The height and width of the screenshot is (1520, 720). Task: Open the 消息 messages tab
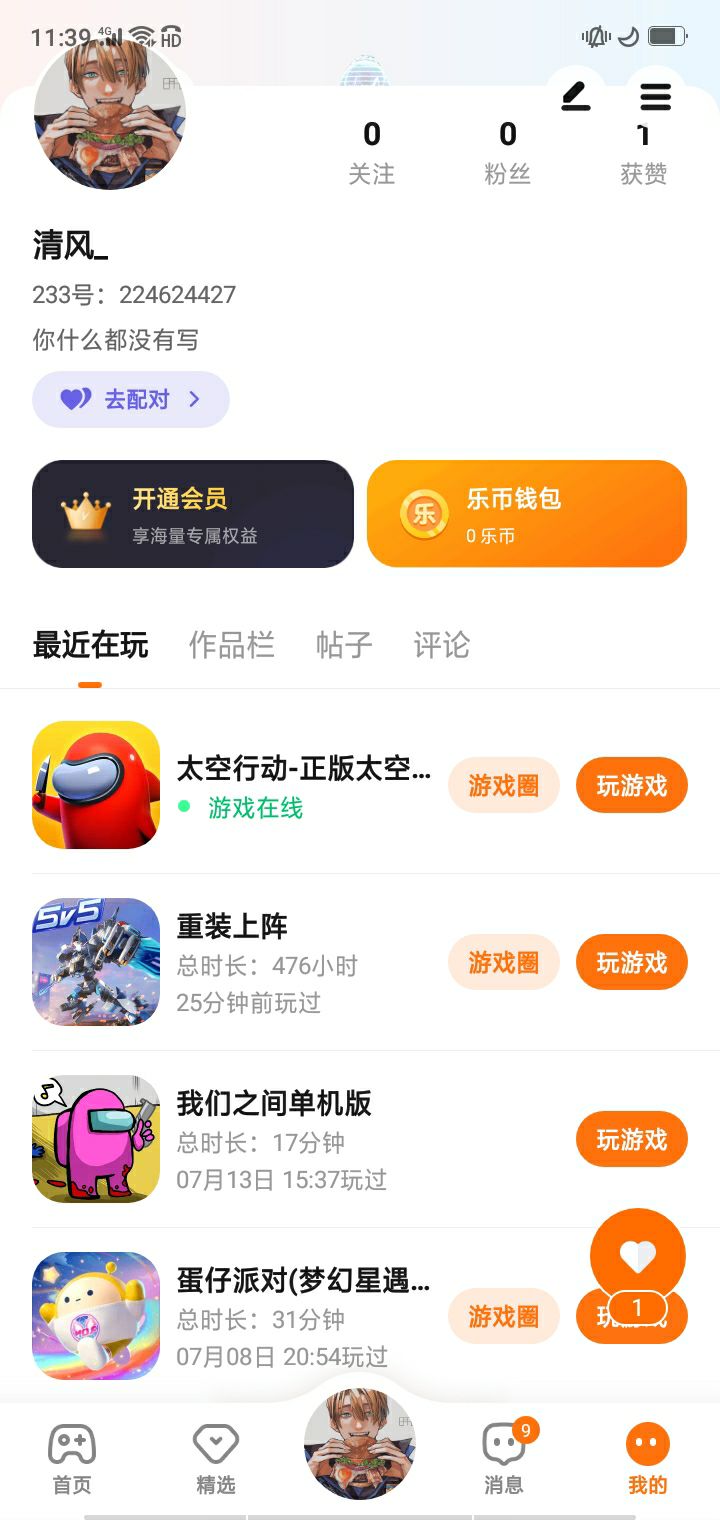pyautogui.click(x=503, y=1459)
